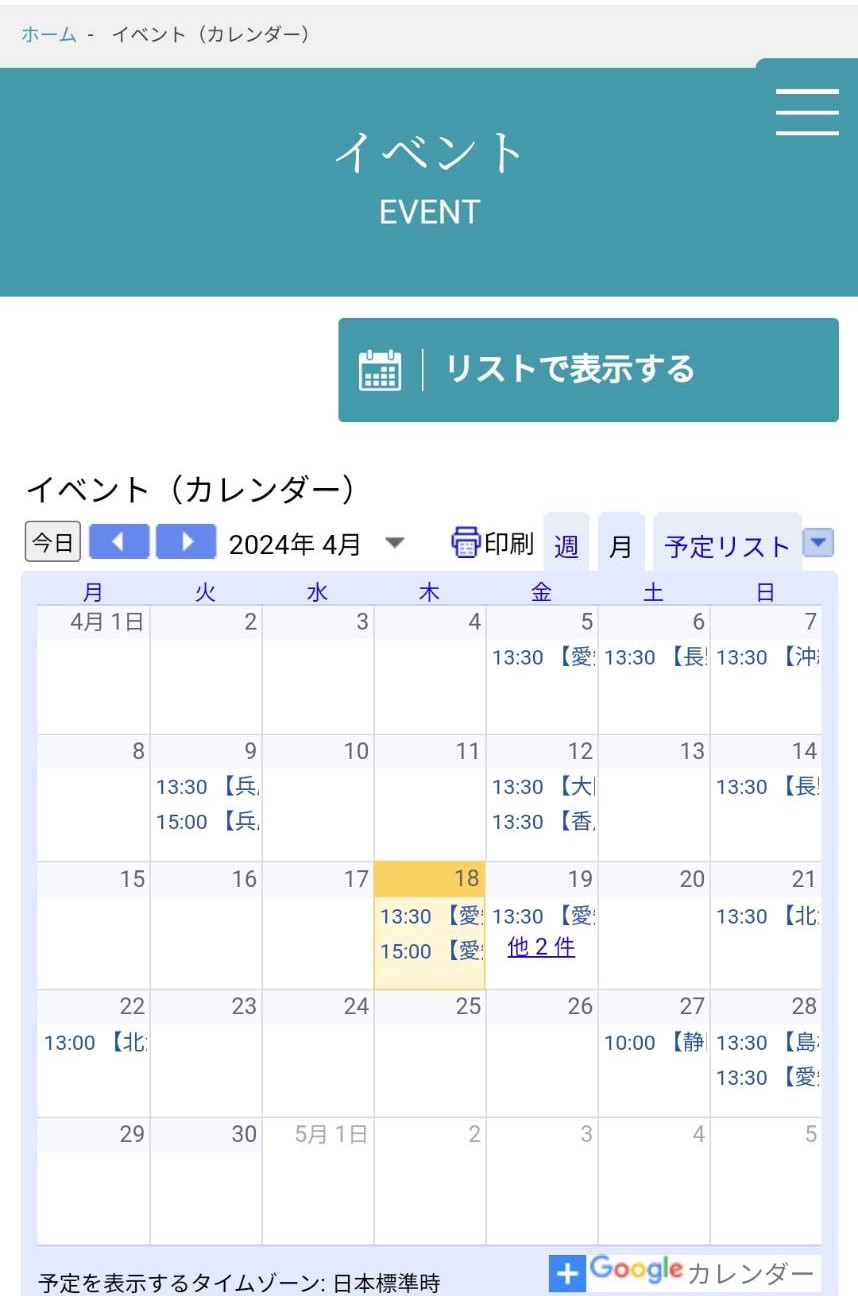Go to the previous month
Viewport: 858px width, 1296px height.
(119, 542)
